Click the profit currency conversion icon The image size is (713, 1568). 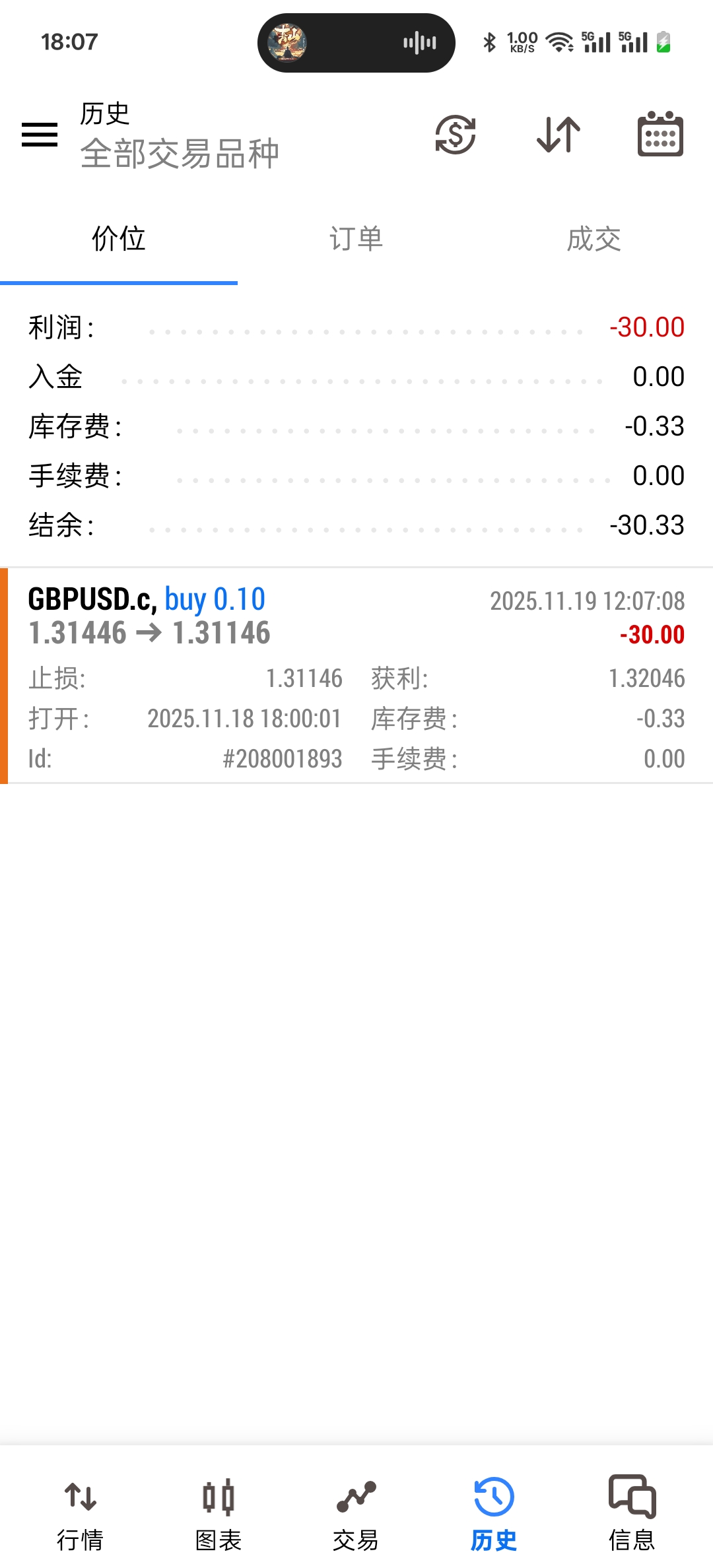[x=456, y=135]
